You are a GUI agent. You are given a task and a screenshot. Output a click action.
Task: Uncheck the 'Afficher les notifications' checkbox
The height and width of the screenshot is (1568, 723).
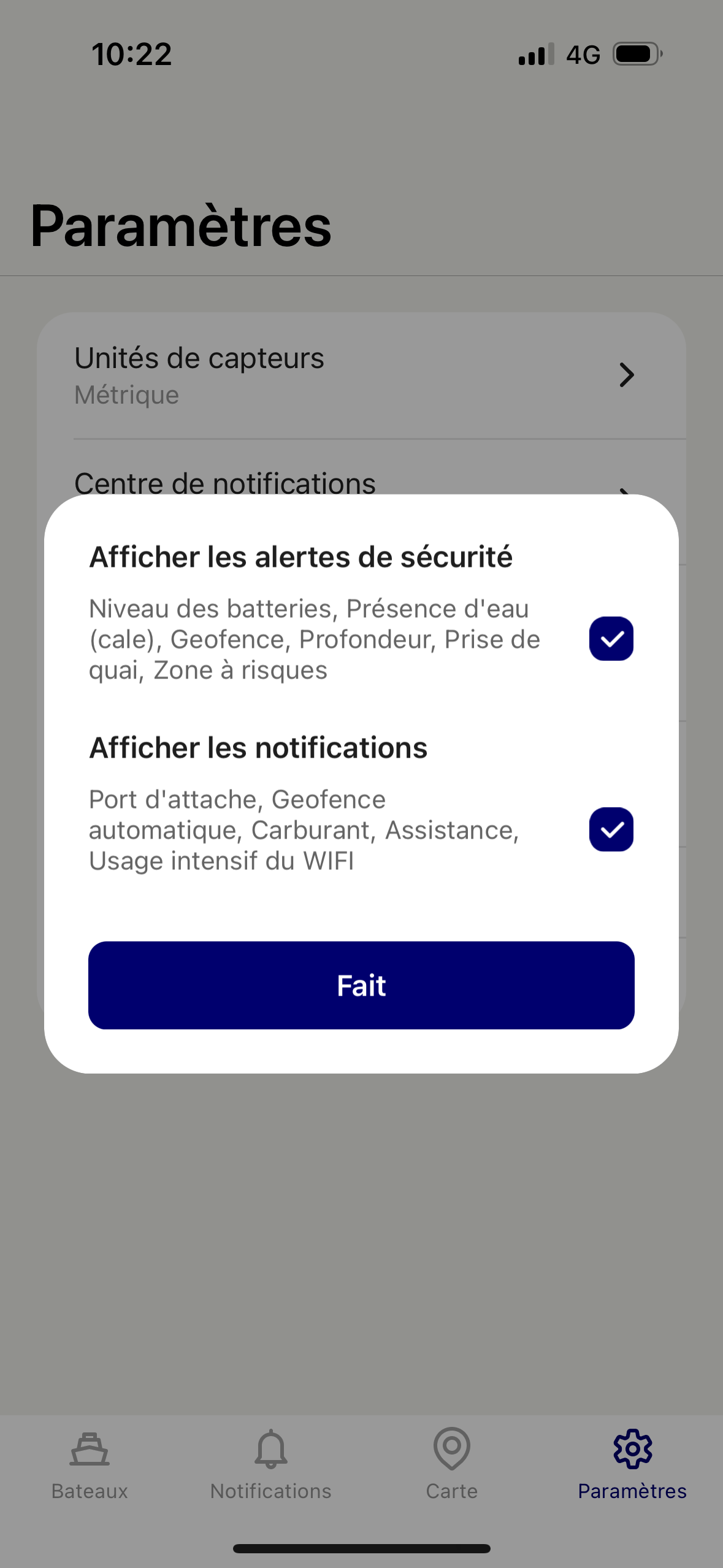click(x=611, y=829)
